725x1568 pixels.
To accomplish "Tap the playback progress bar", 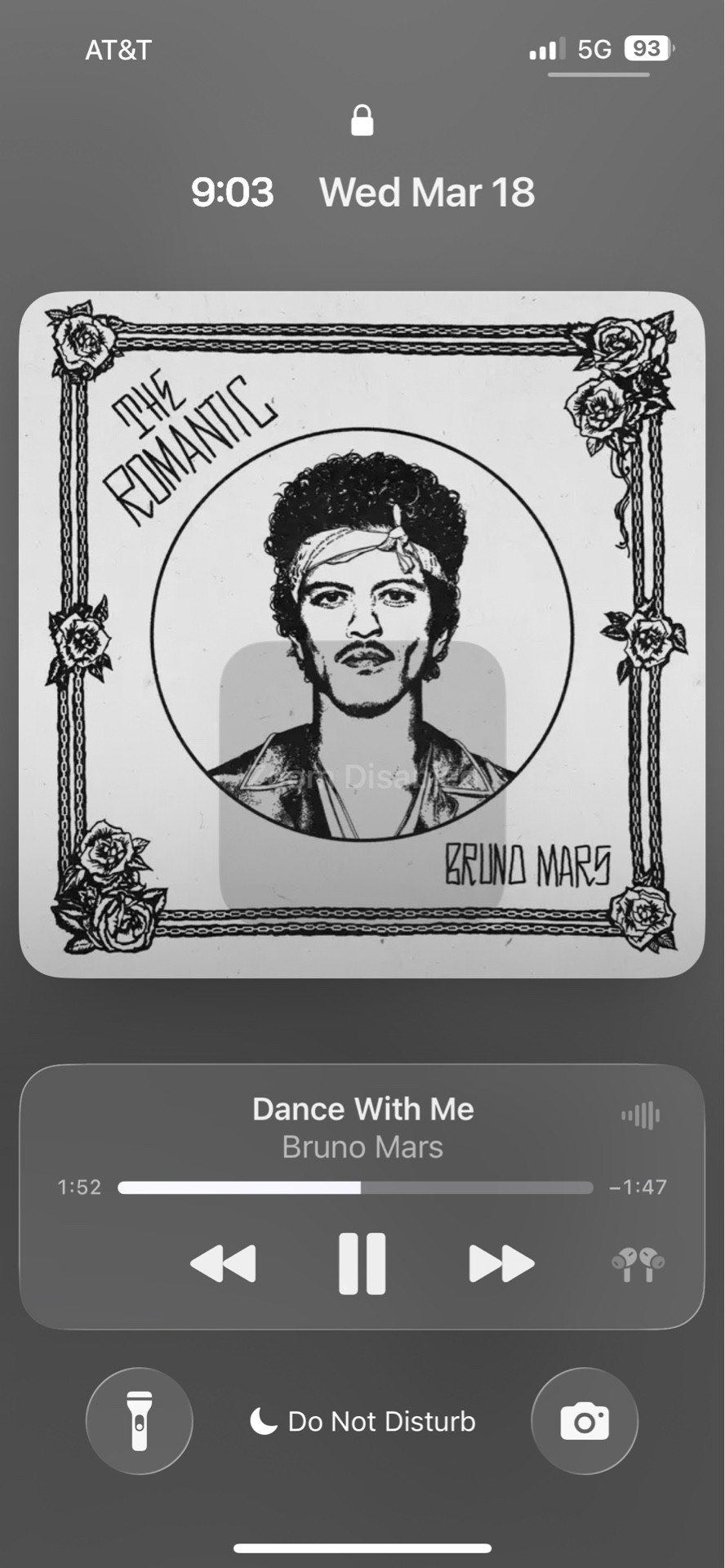I will pos(355,1187).
